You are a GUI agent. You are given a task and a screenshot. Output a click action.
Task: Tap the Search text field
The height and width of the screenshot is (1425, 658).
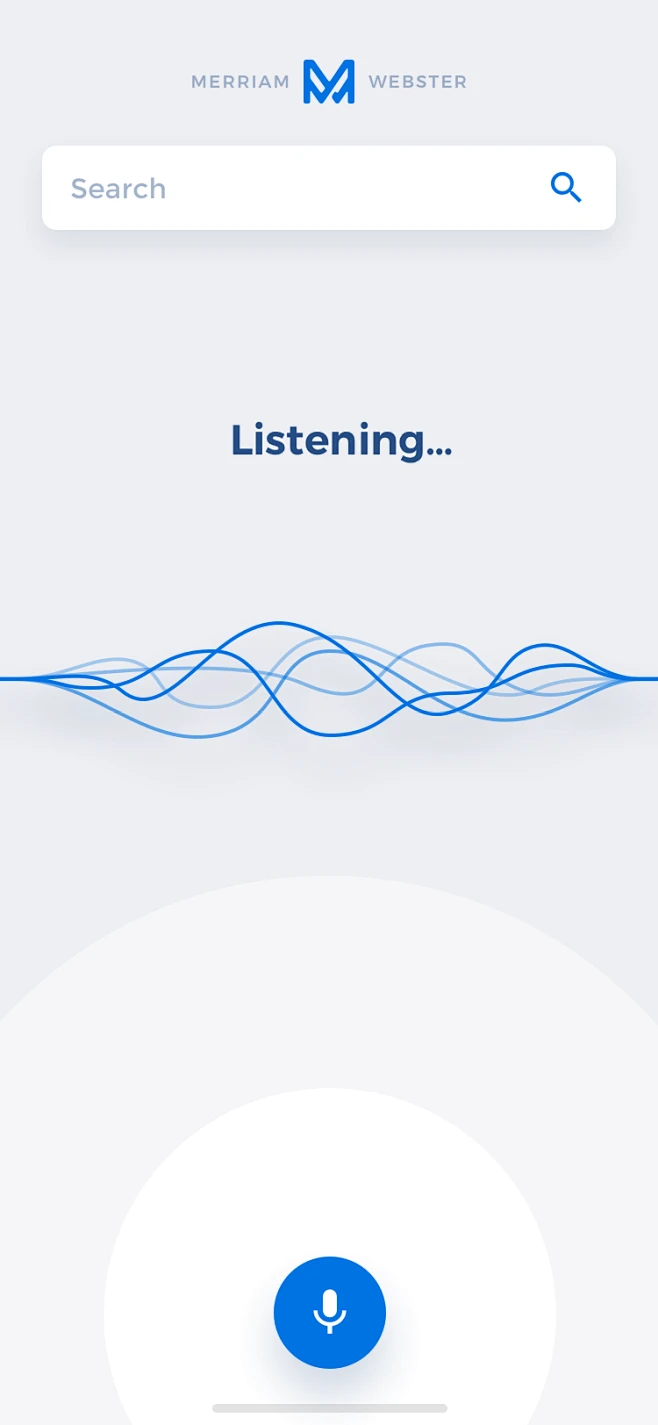[290, 188]
